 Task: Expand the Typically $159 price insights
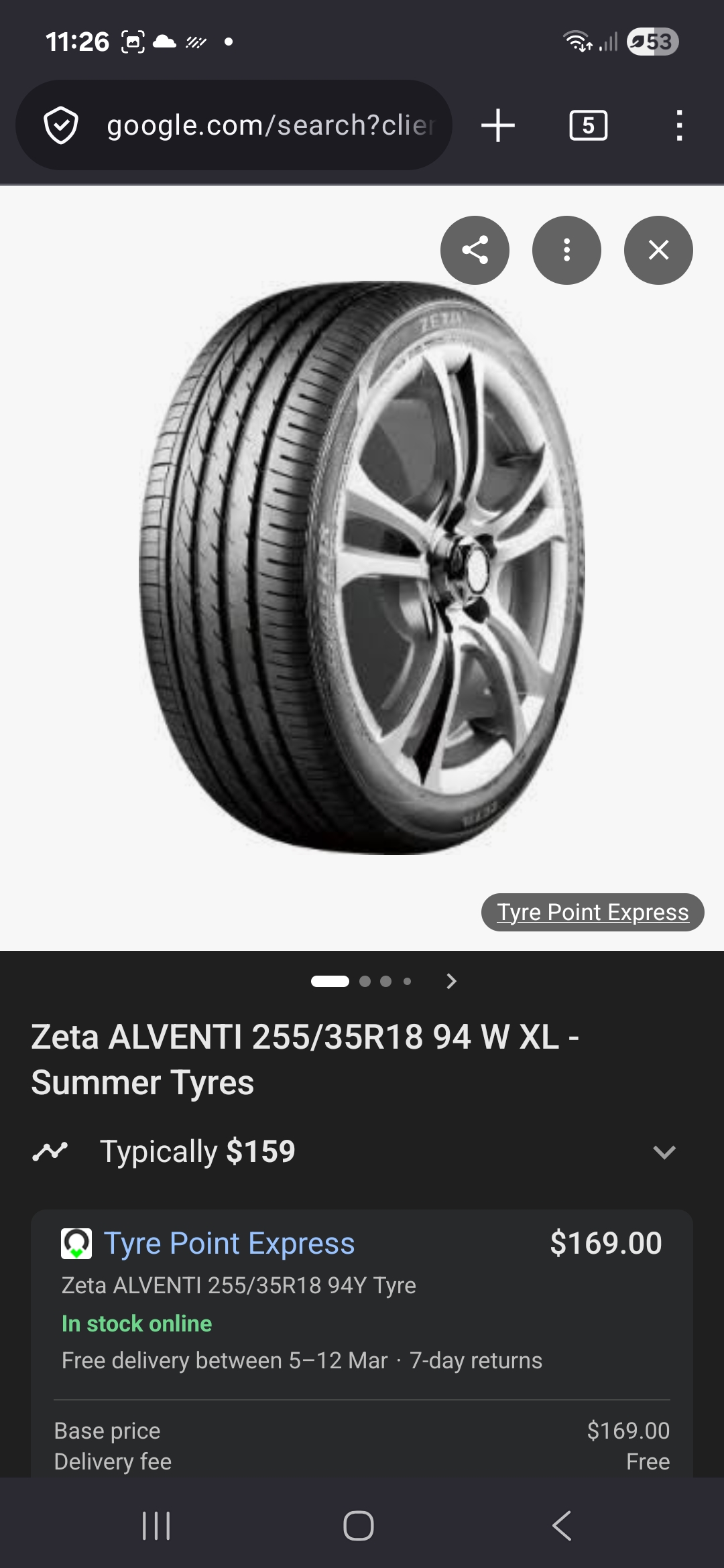click(664, 1152)
